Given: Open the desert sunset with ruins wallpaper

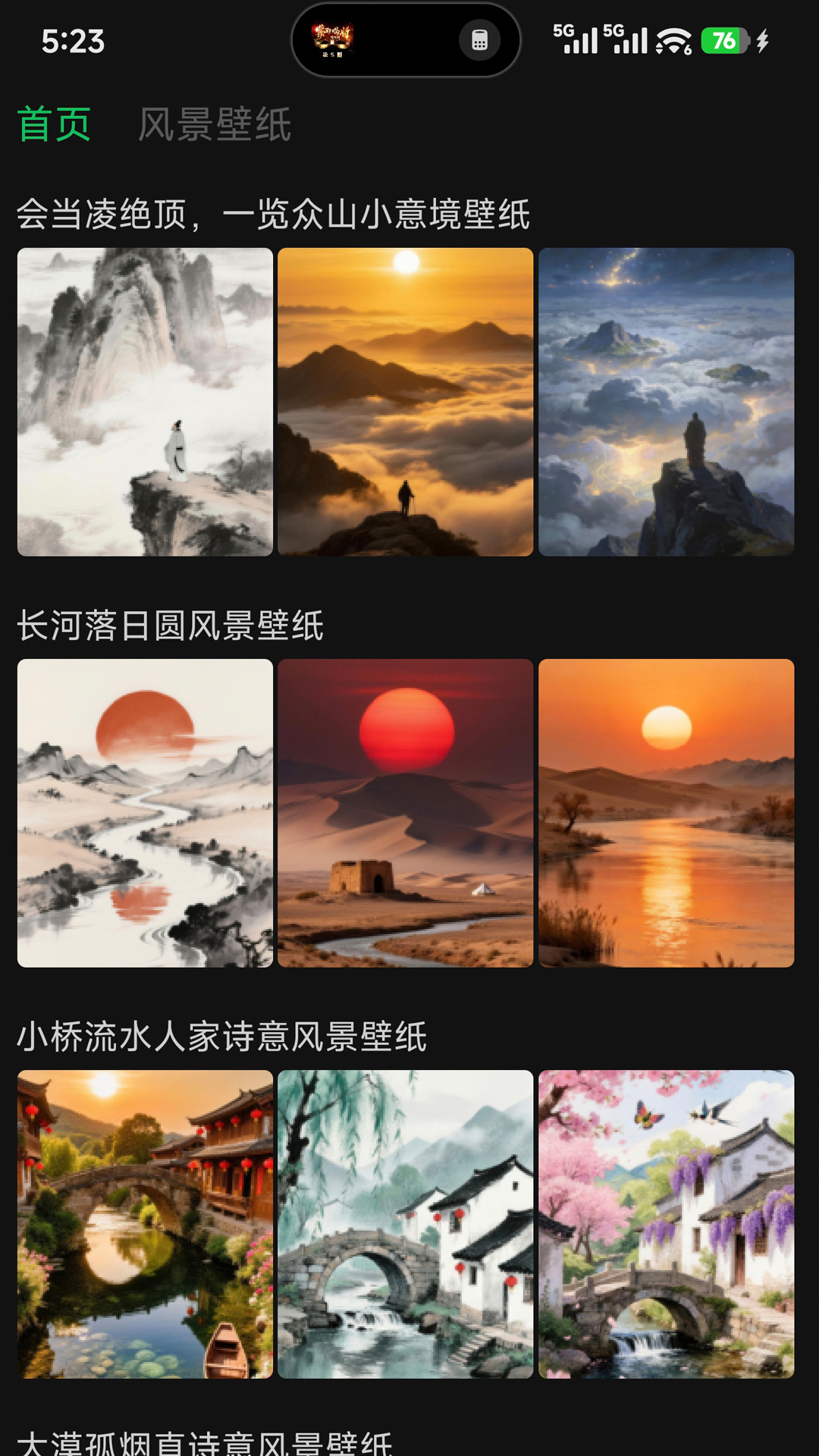Looking at the screenshot, I should tap(406, 815).
